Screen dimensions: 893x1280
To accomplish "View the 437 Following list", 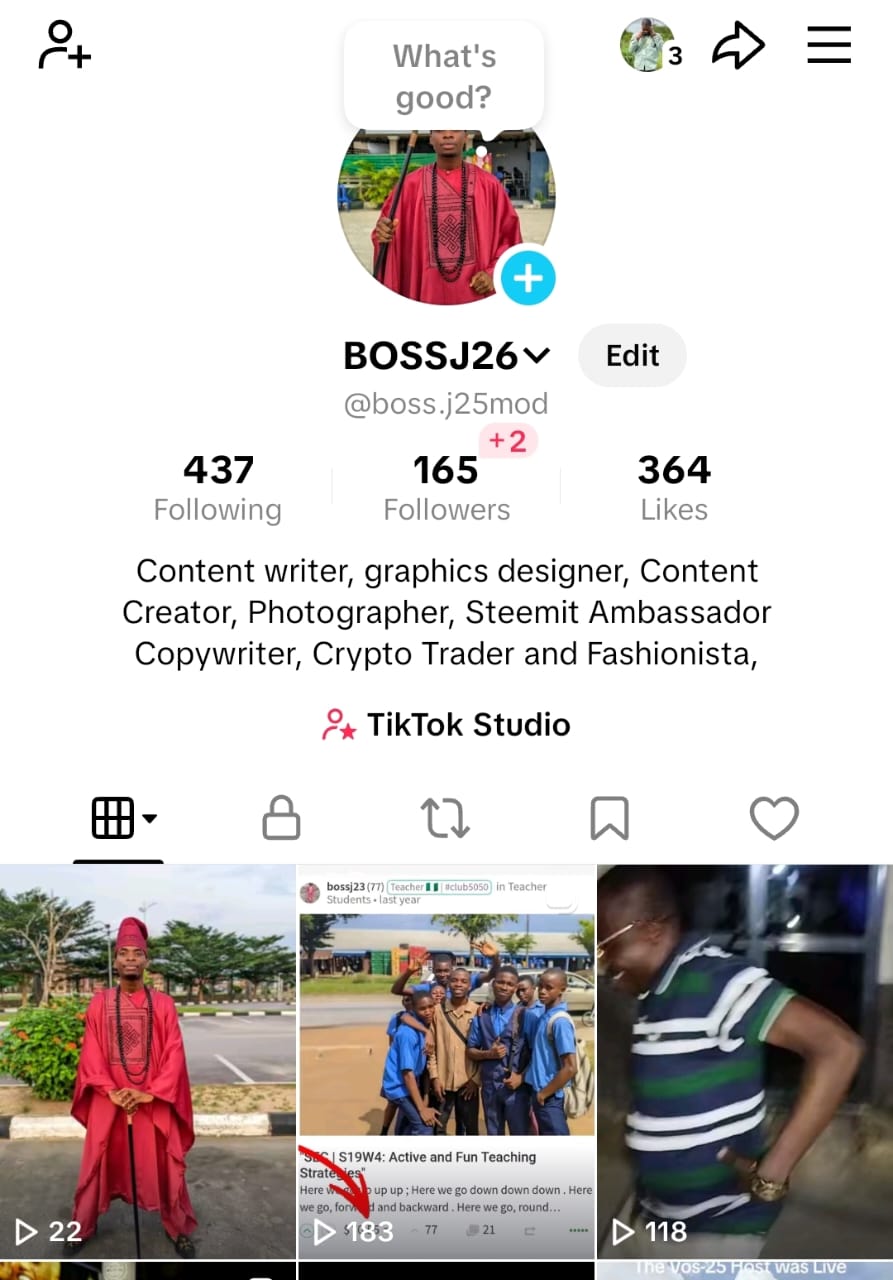I will [218, 488].
